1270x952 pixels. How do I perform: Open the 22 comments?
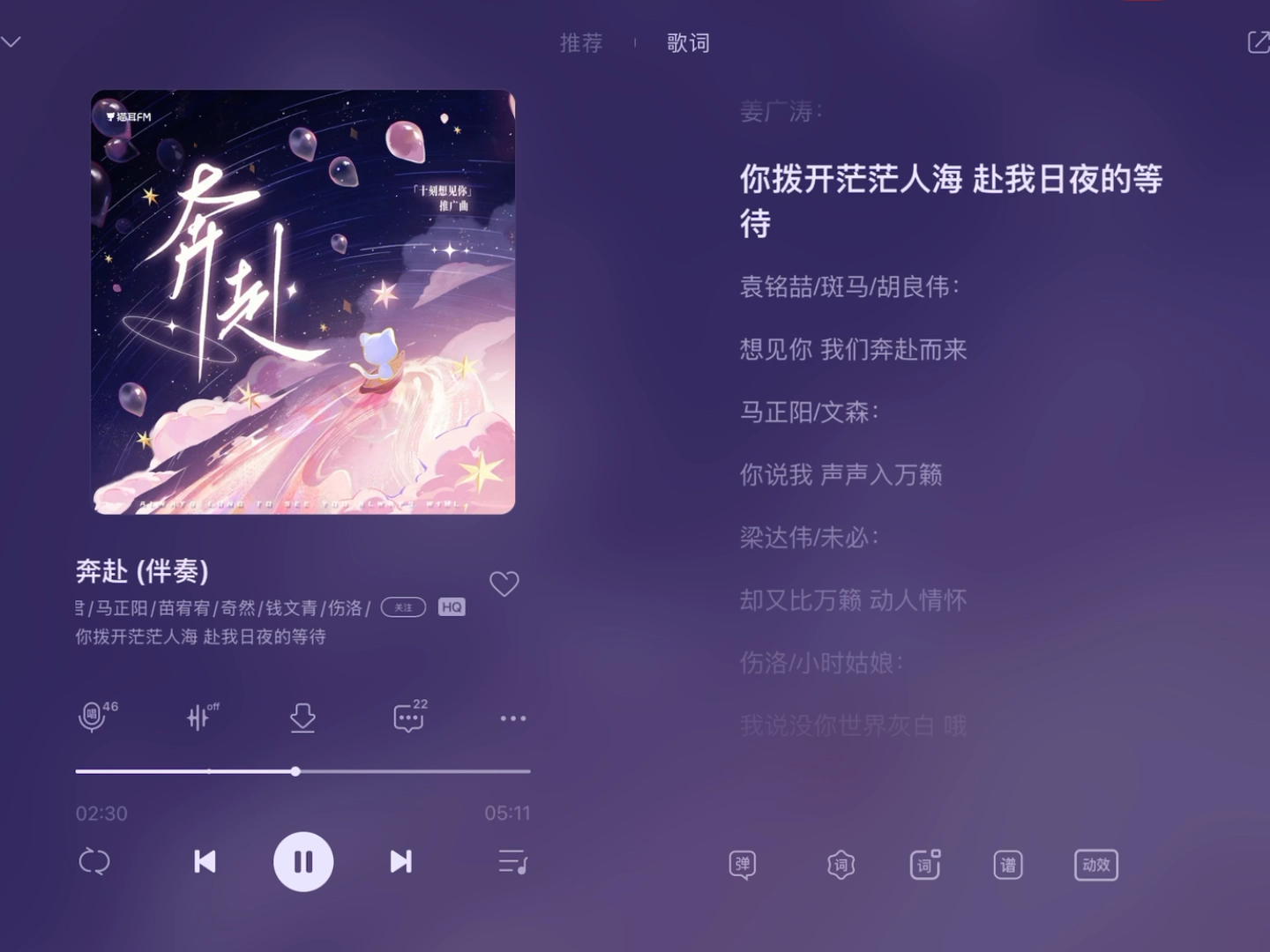(x=408, y=718)
